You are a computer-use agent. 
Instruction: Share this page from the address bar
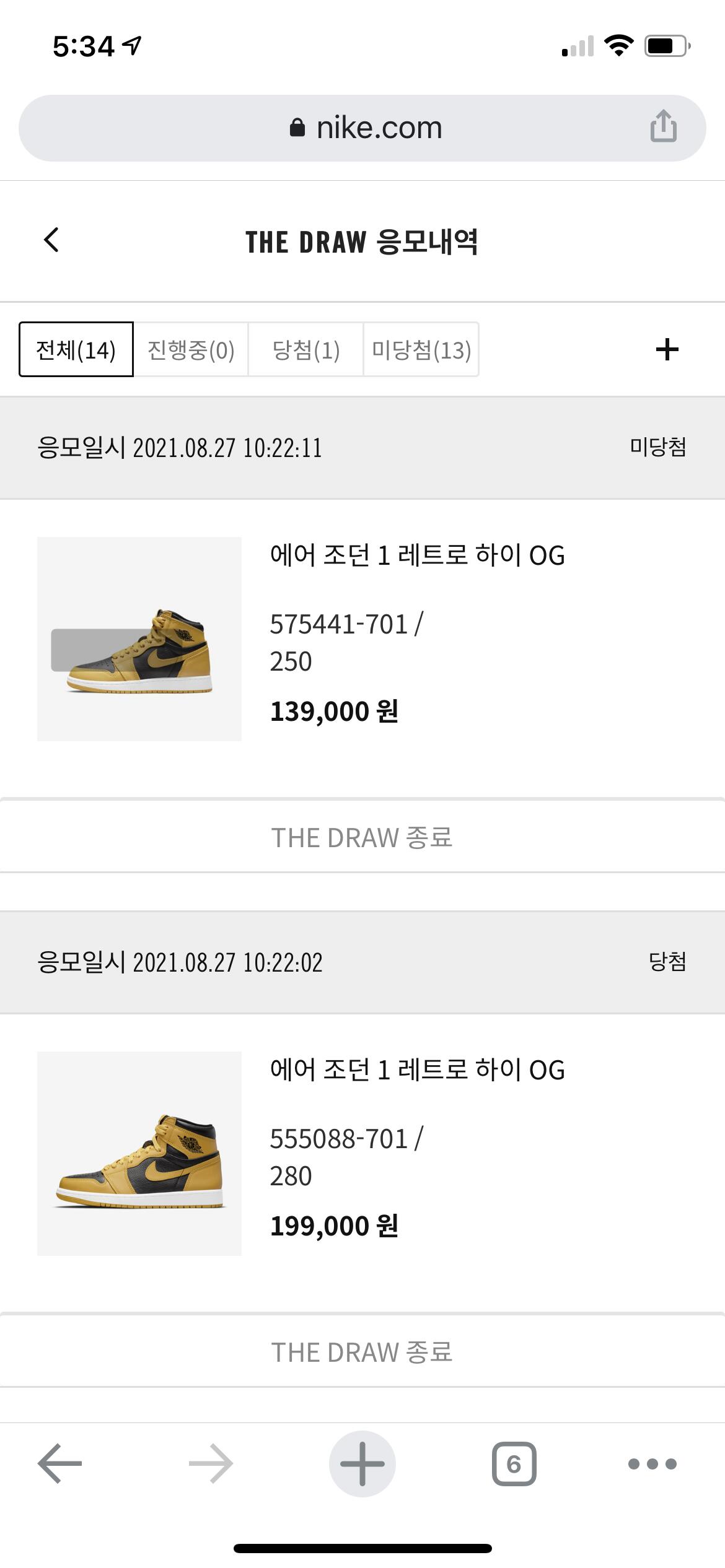(663, 126)
